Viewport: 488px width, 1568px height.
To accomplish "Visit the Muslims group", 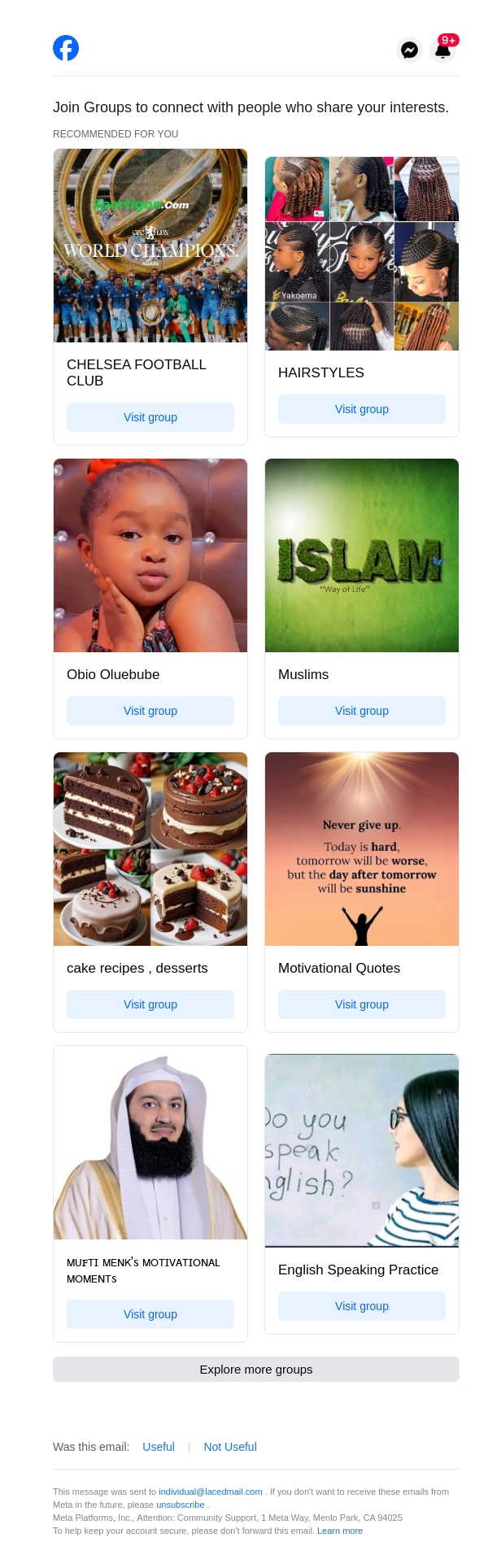I will 362,711.
